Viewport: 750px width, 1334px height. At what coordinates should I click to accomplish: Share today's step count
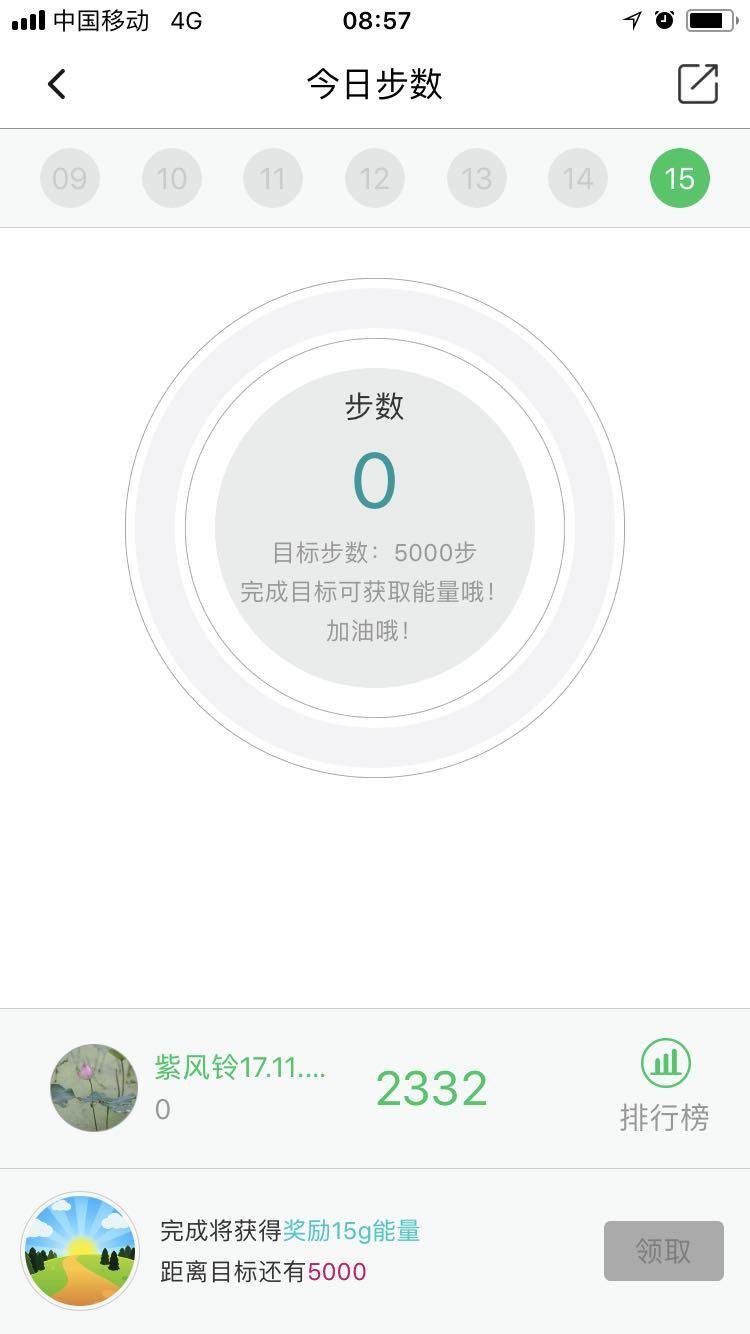(697, 84)
